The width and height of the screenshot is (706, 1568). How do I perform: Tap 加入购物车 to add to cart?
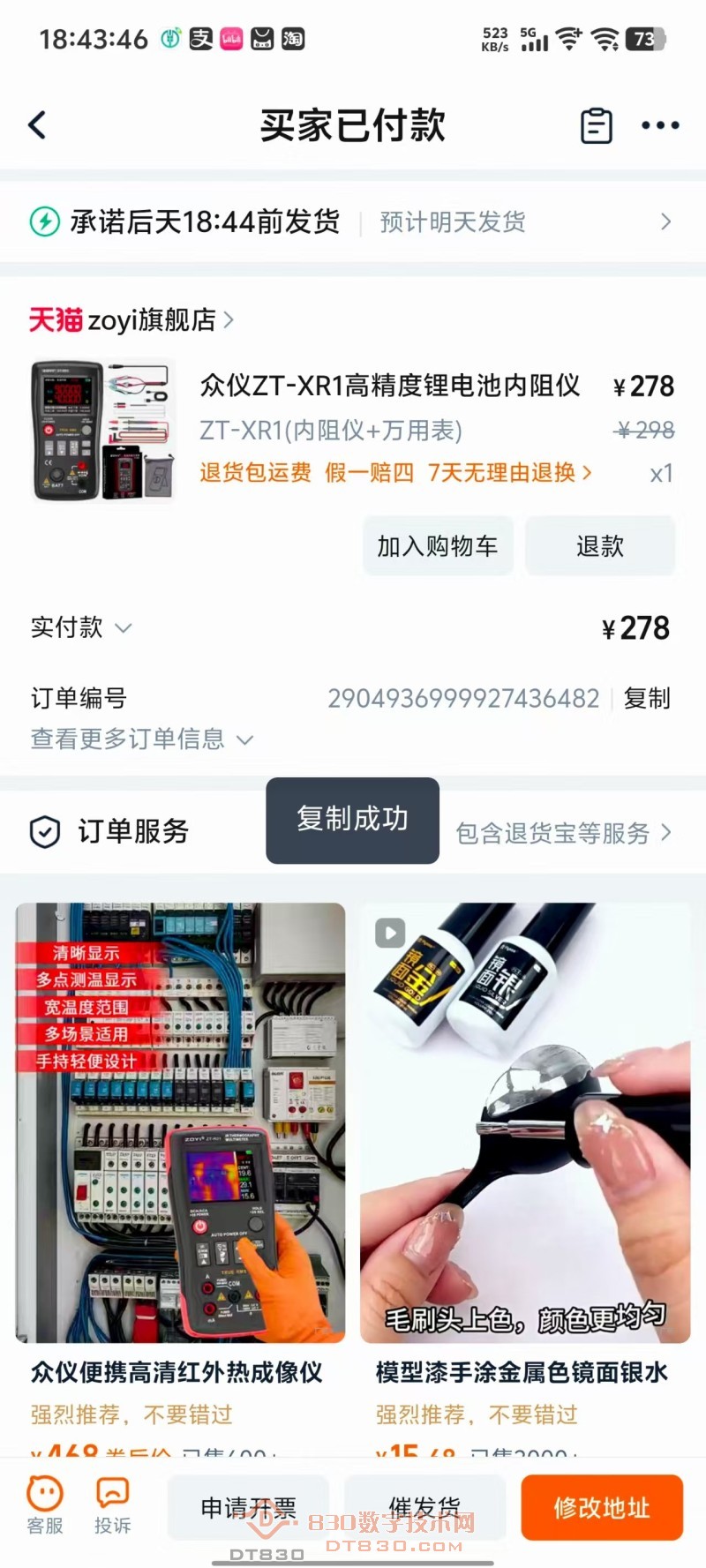tap(438, 545)
